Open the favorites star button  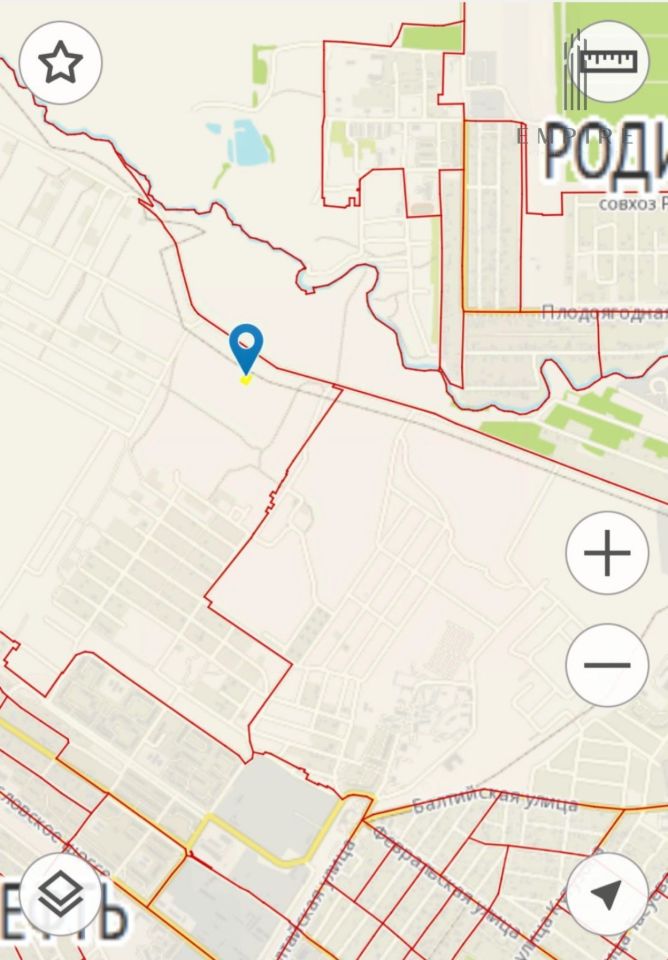[60, 63]
